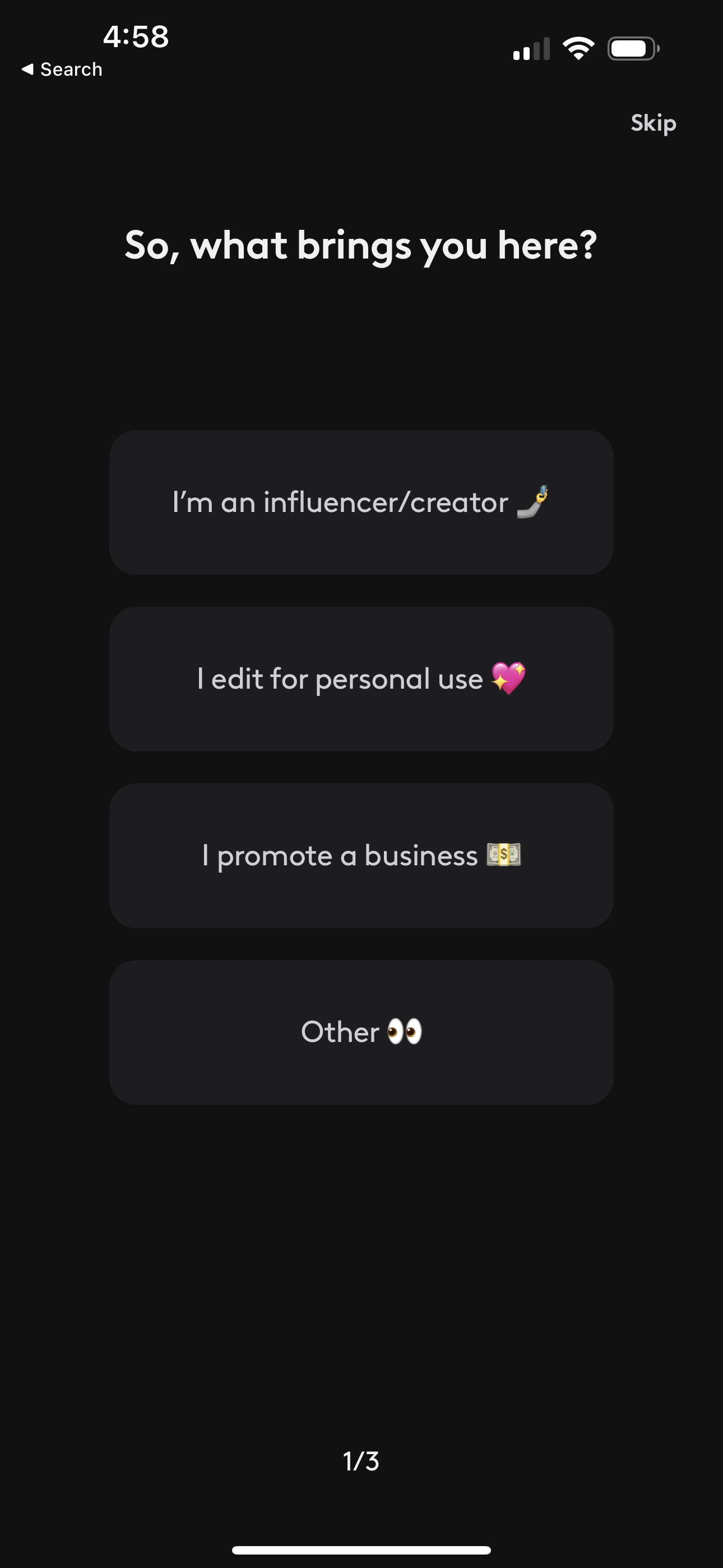Tap the clock showing 4:58
Image resolution: width=723 pixels, height=1568 pixels.
135,36
